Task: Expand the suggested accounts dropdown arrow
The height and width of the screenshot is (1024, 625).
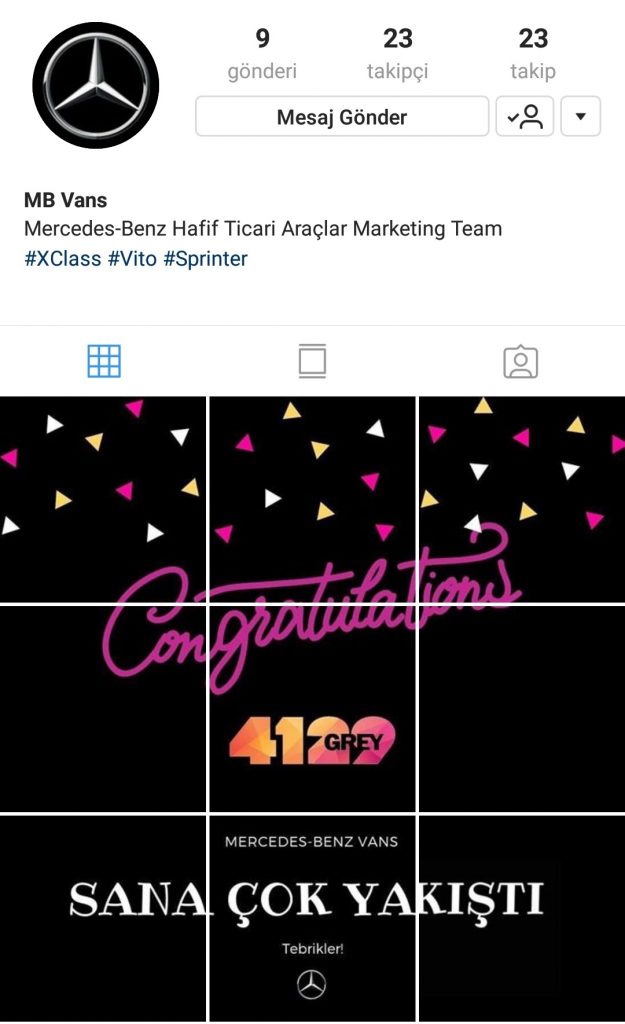Action: tap(581, 117)
